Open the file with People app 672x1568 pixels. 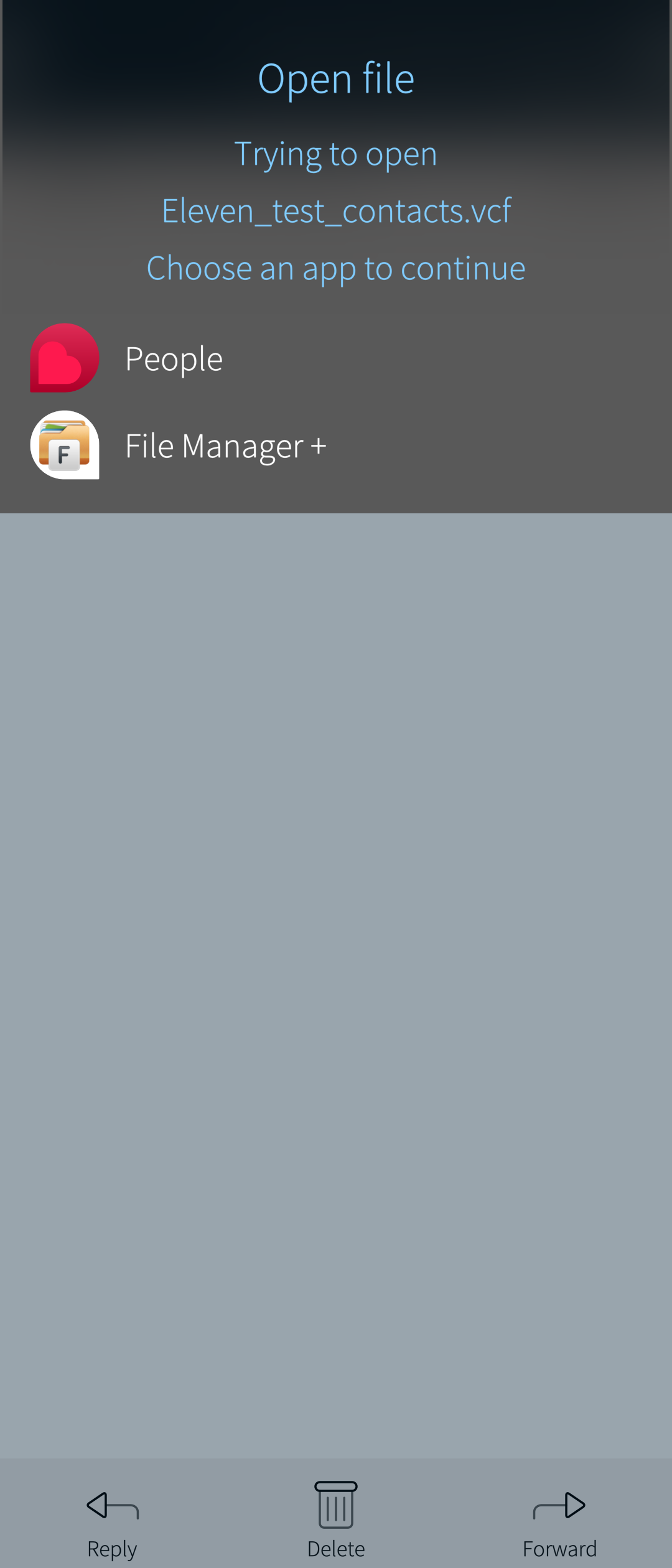tap(173, 358)
